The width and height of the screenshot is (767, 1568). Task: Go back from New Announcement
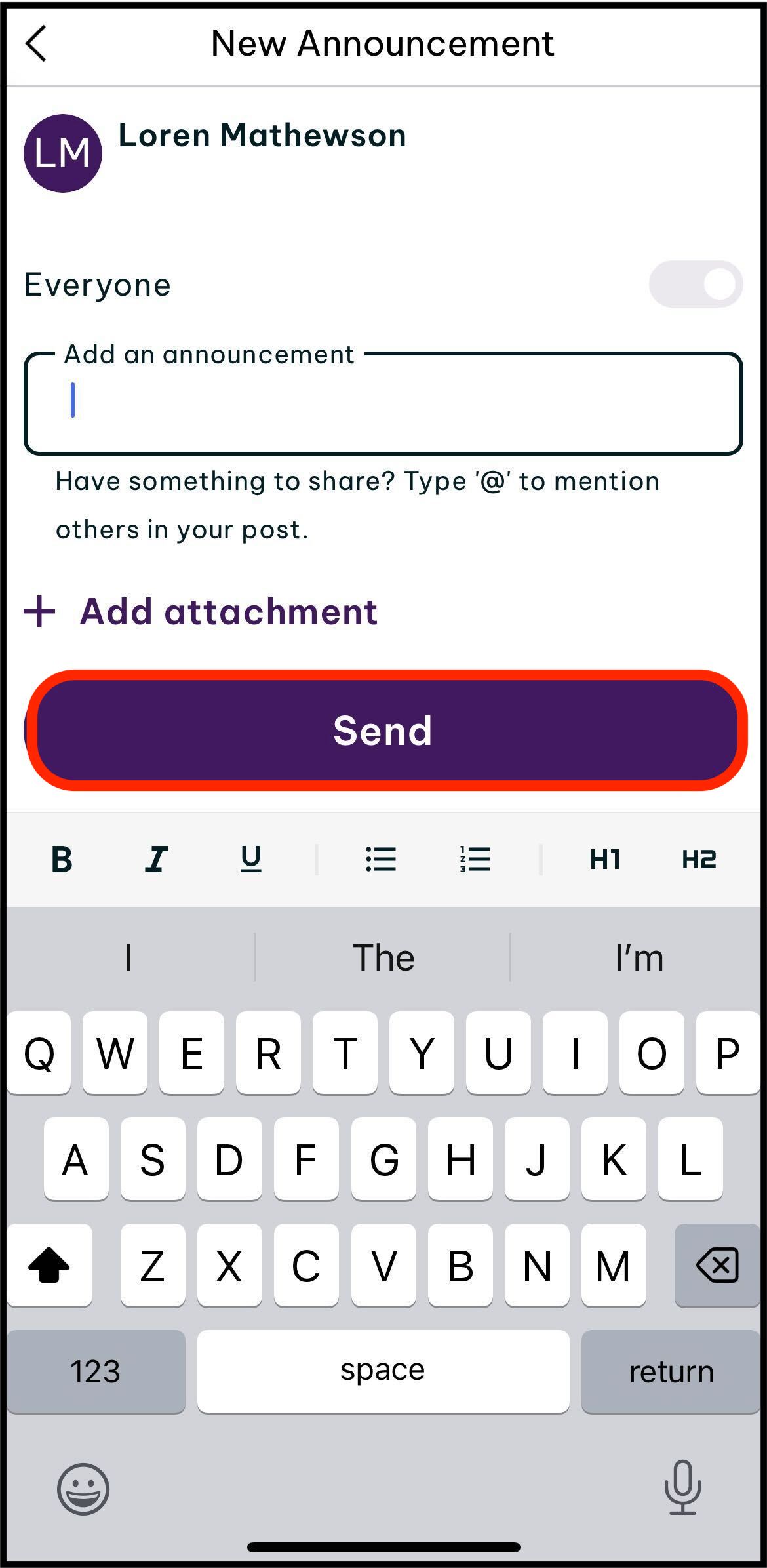pyautogui.click(x=36, y=44)
